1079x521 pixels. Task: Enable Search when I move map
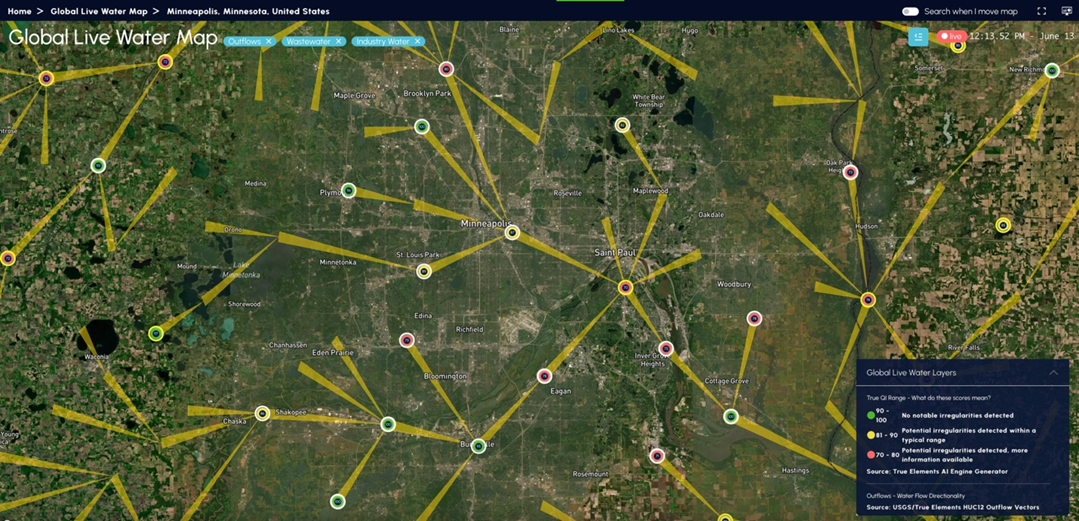pyautogui.click(x=910, y=11)
